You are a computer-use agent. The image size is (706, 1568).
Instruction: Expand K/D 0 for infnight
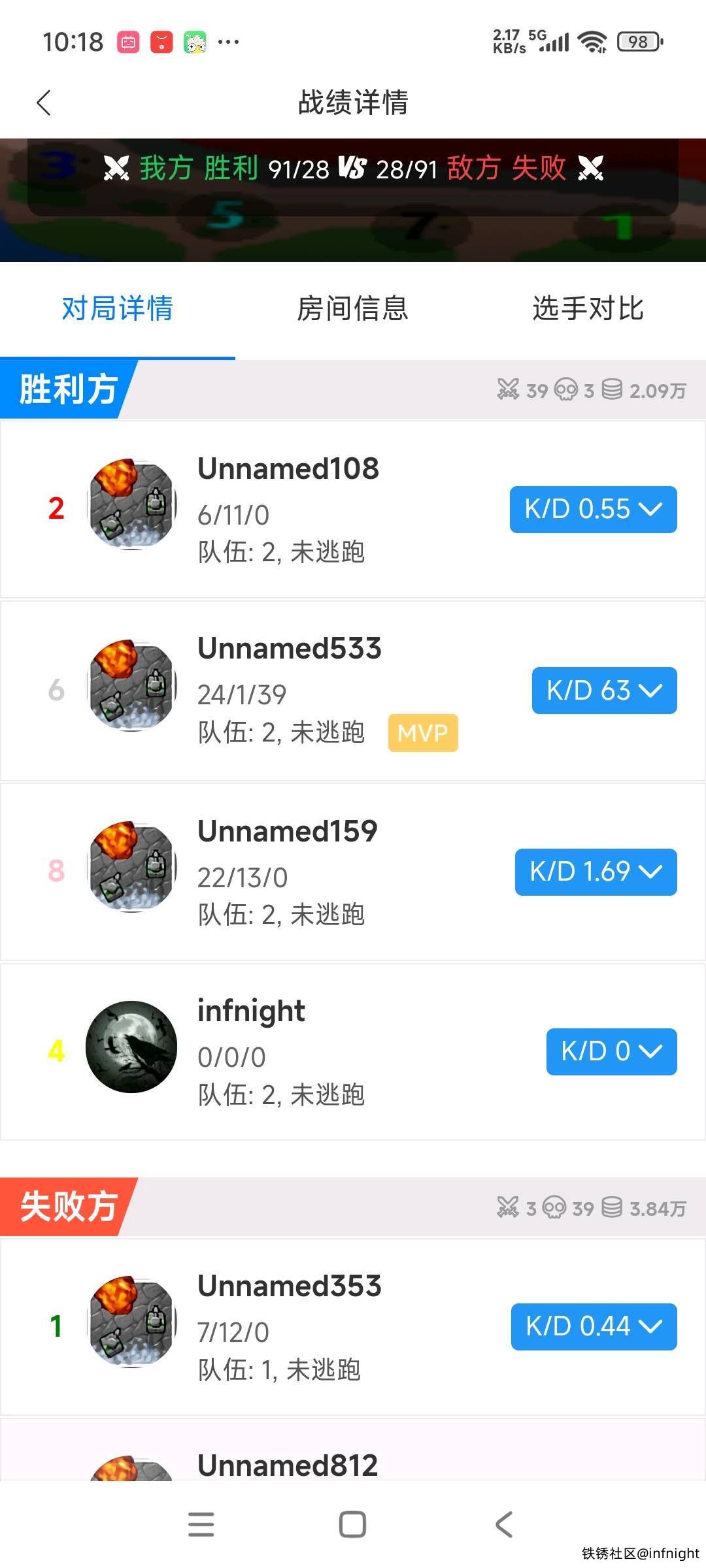[x=611, y=1052]
